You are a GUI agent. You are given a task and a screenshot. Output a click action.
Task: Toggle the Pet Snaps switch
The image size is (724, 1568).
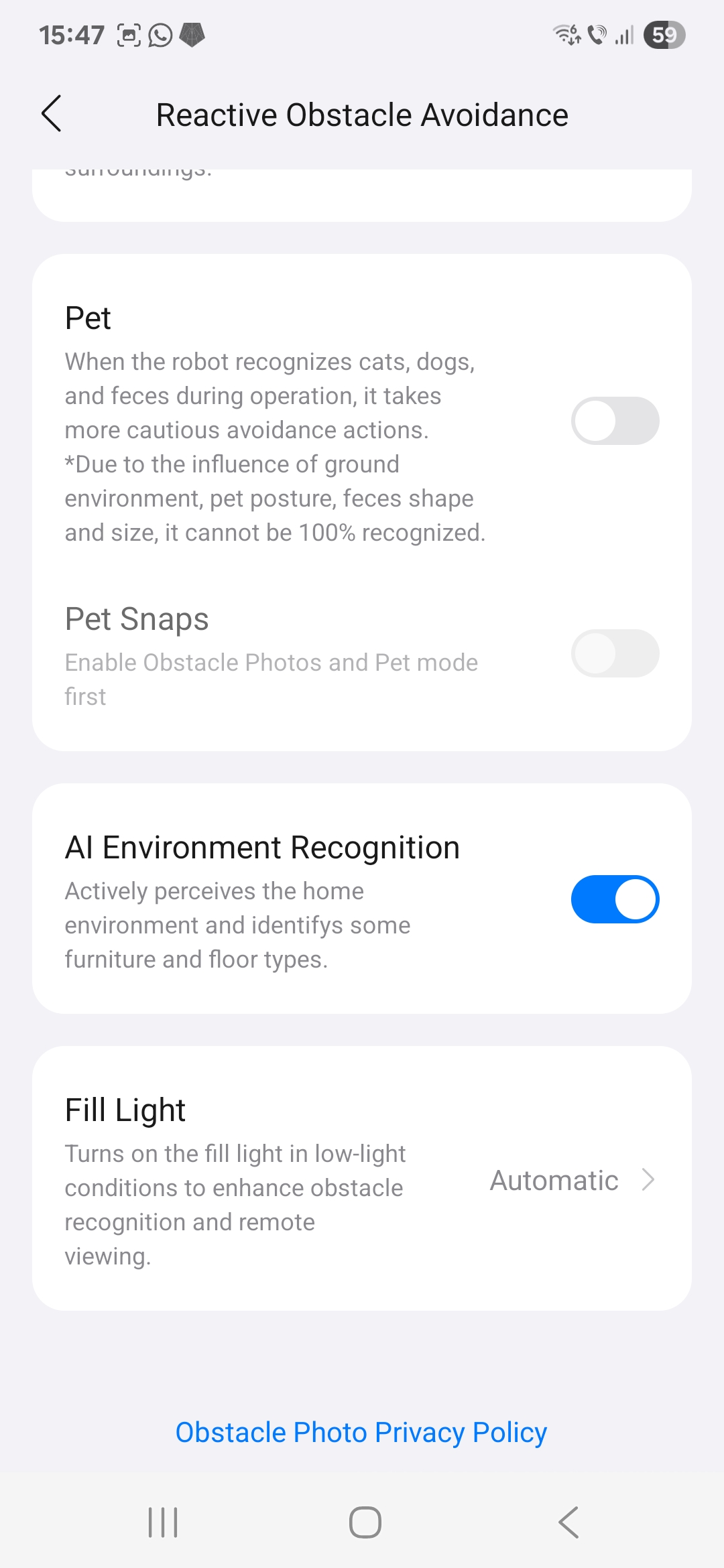615,653
